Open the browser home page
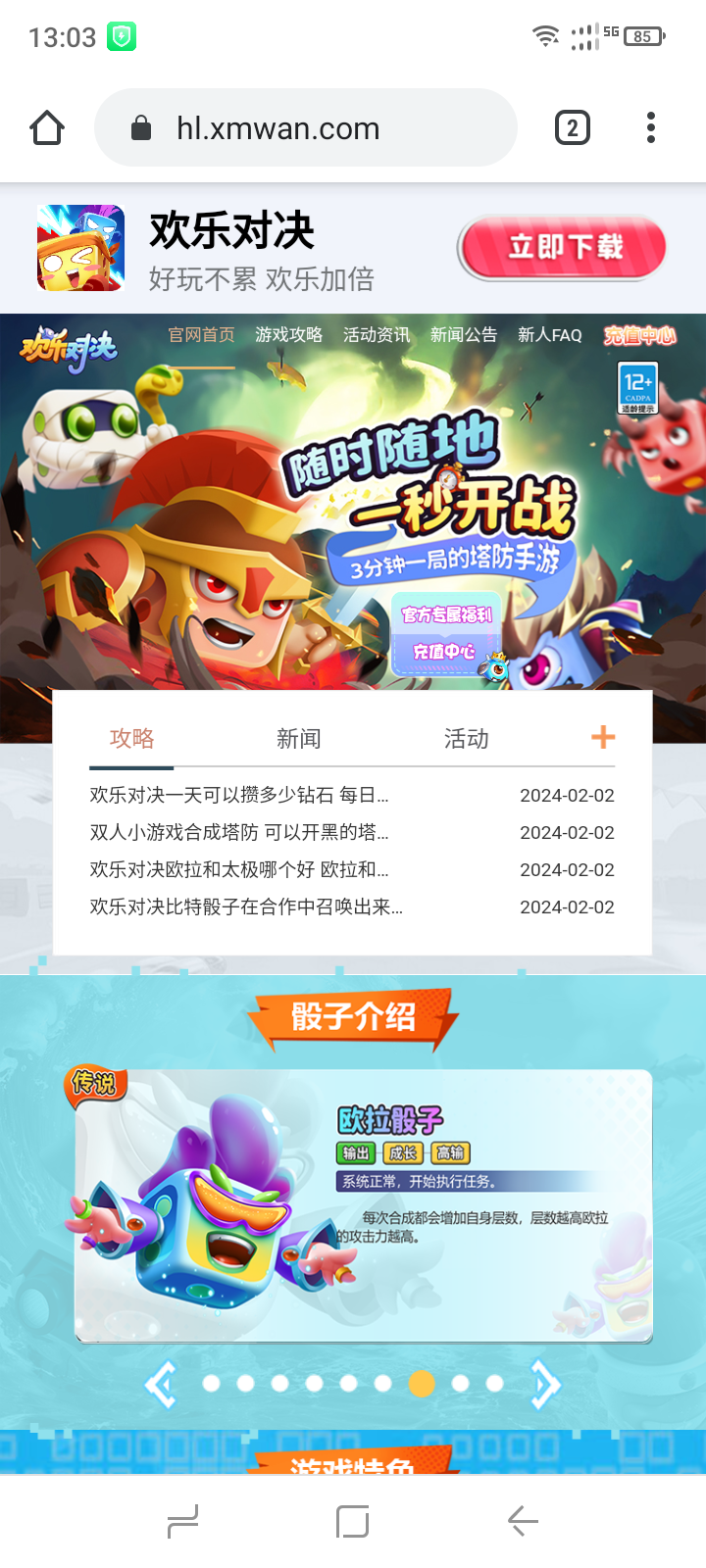Image resolution: width=706 pixels, height=1568 pixels. click(x=47, y=128)
